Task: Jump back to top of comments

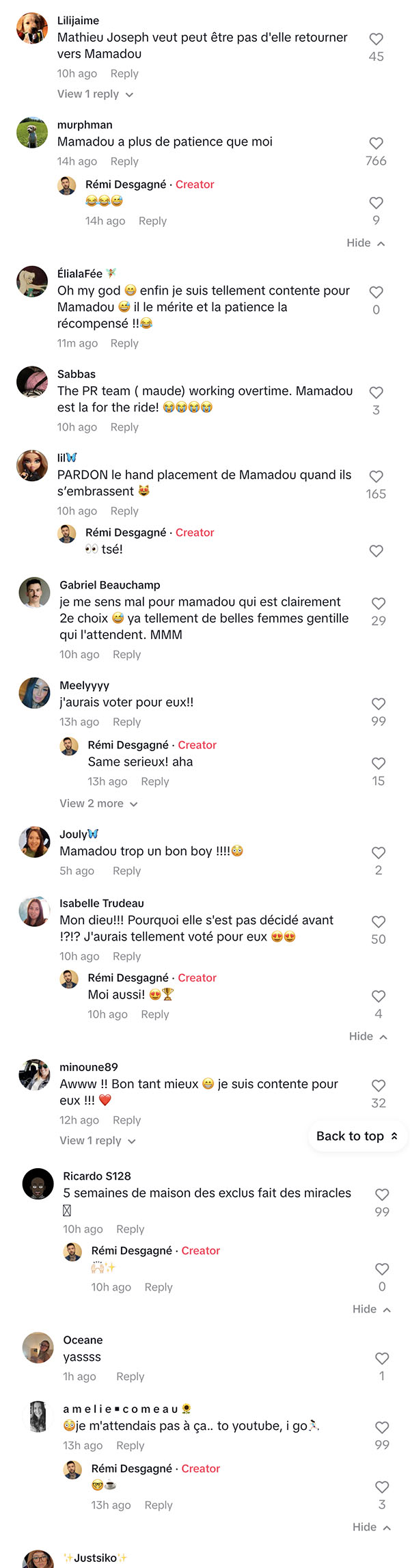Action: click(x=357, y=1136)
